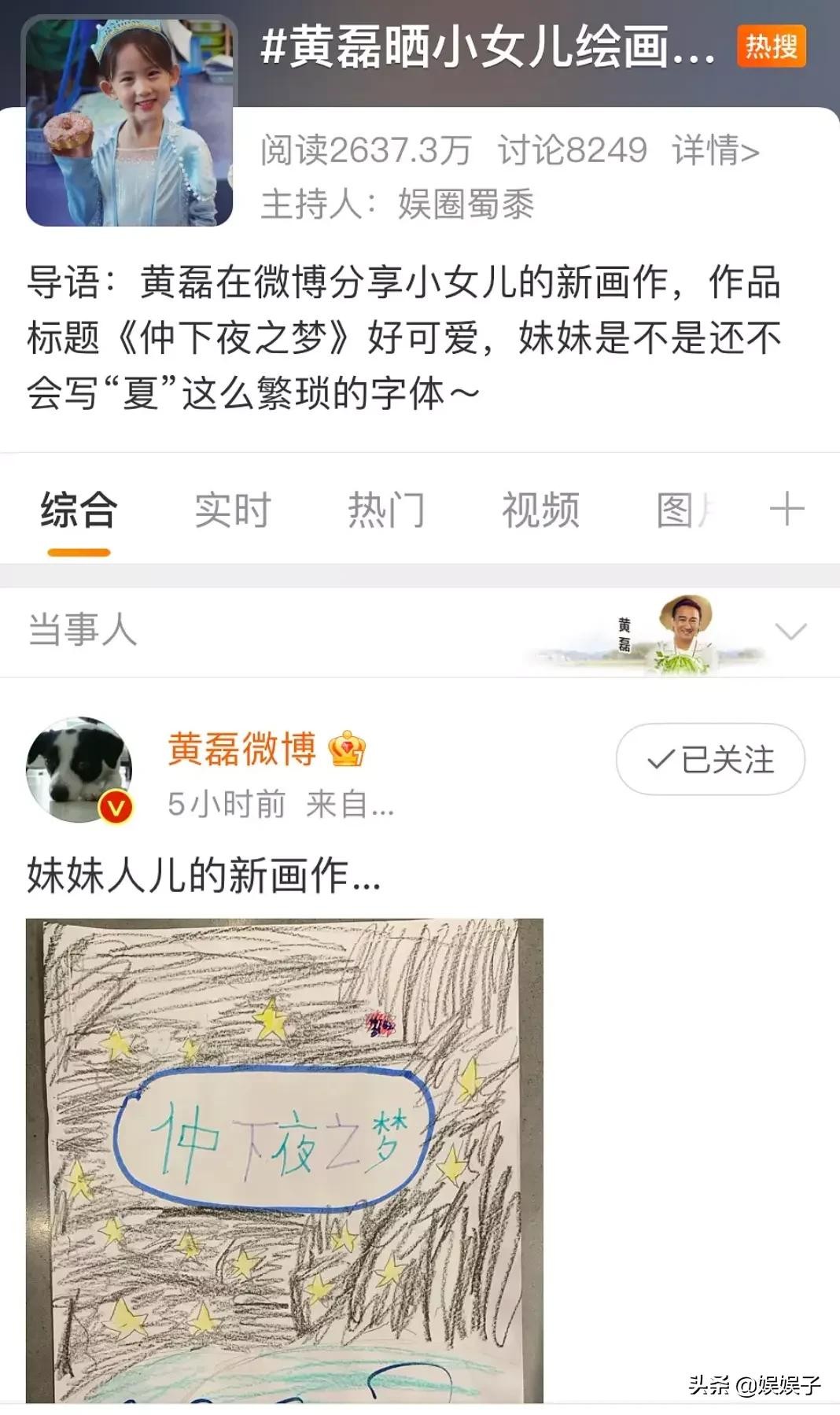Open the 详情 details link
Viewport: 840px width, 1415px height.
click(x=715, y=150)
